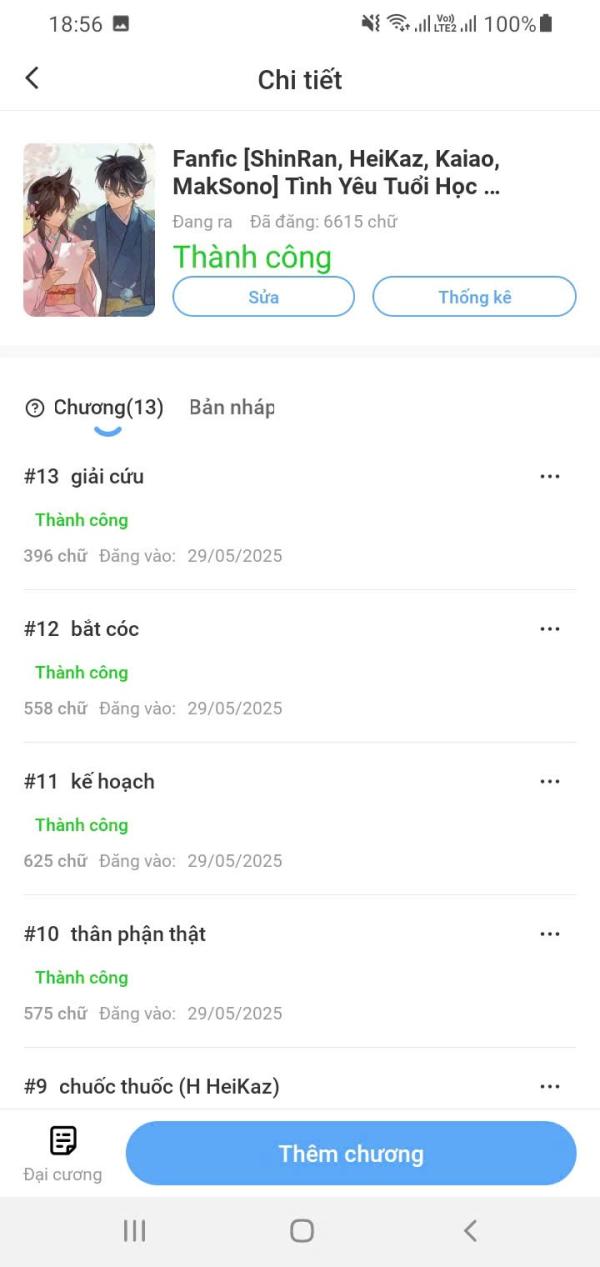600x1267 pixels.
Task: Tap the Sửa button
Action: 263,297
